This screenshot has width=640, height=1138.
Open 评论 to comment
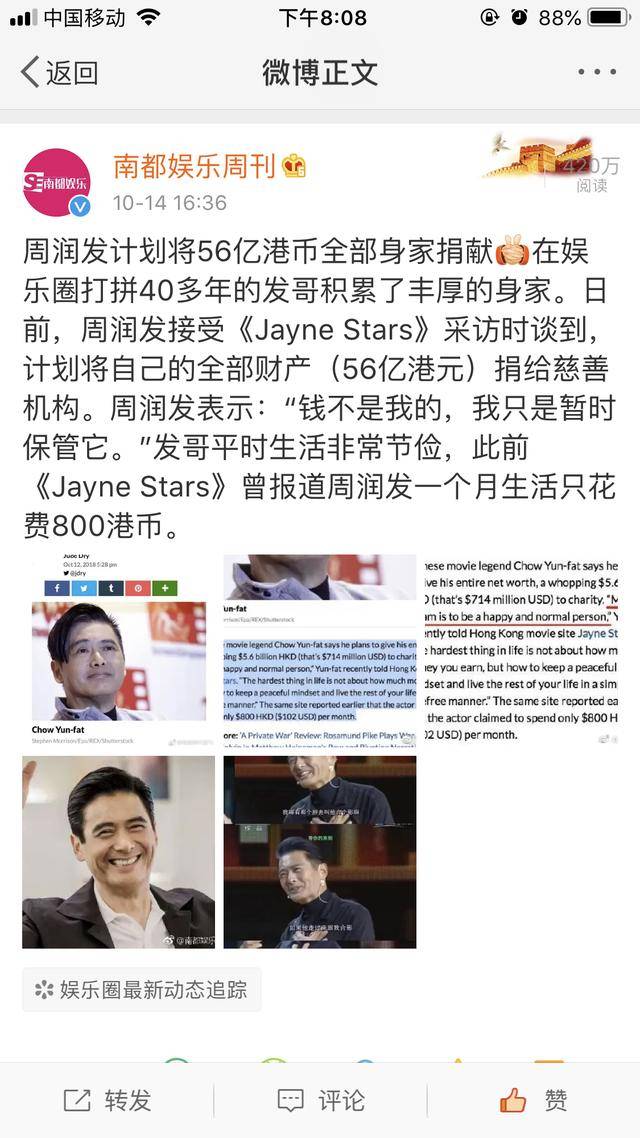click(320, 1101)
